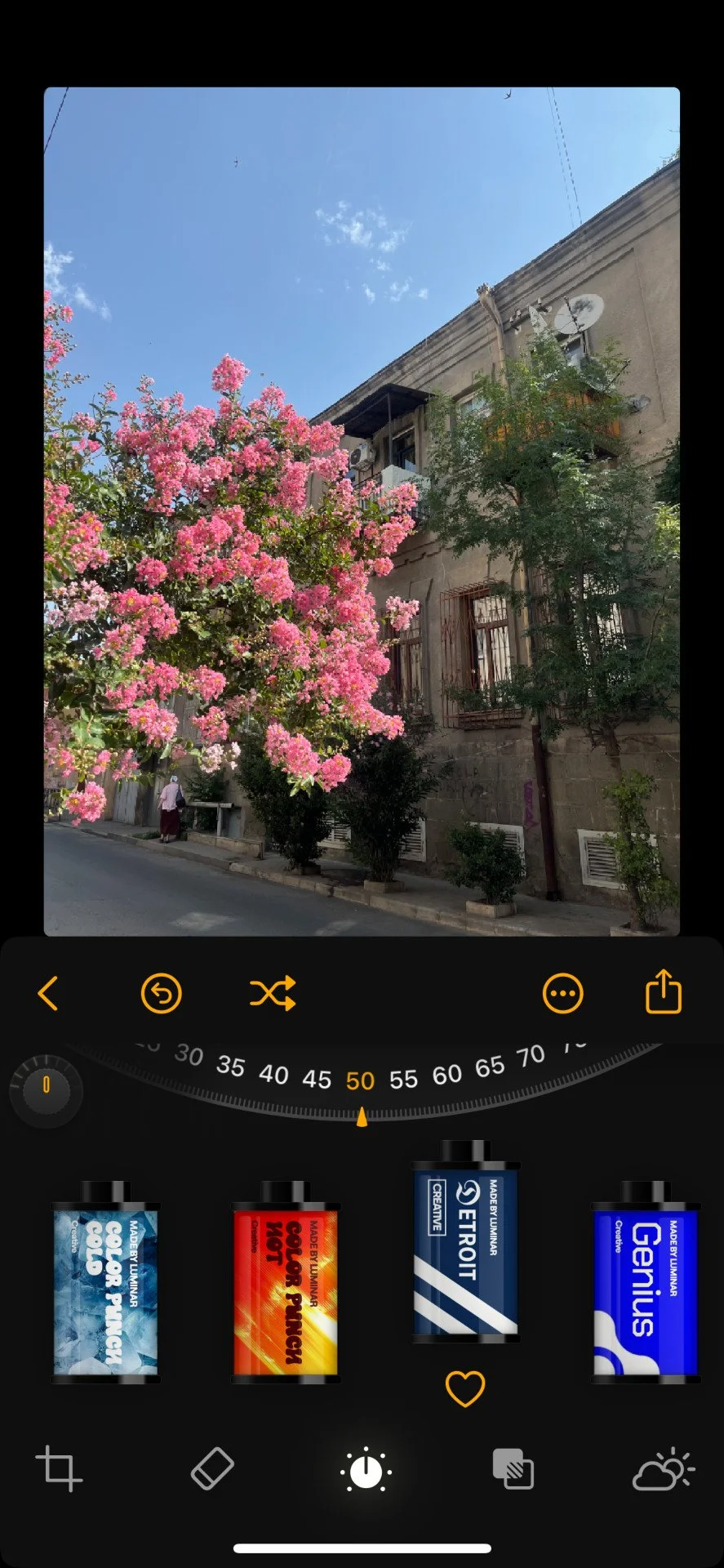
Task: Share the edited photo
Action: (x=663, y=991)
